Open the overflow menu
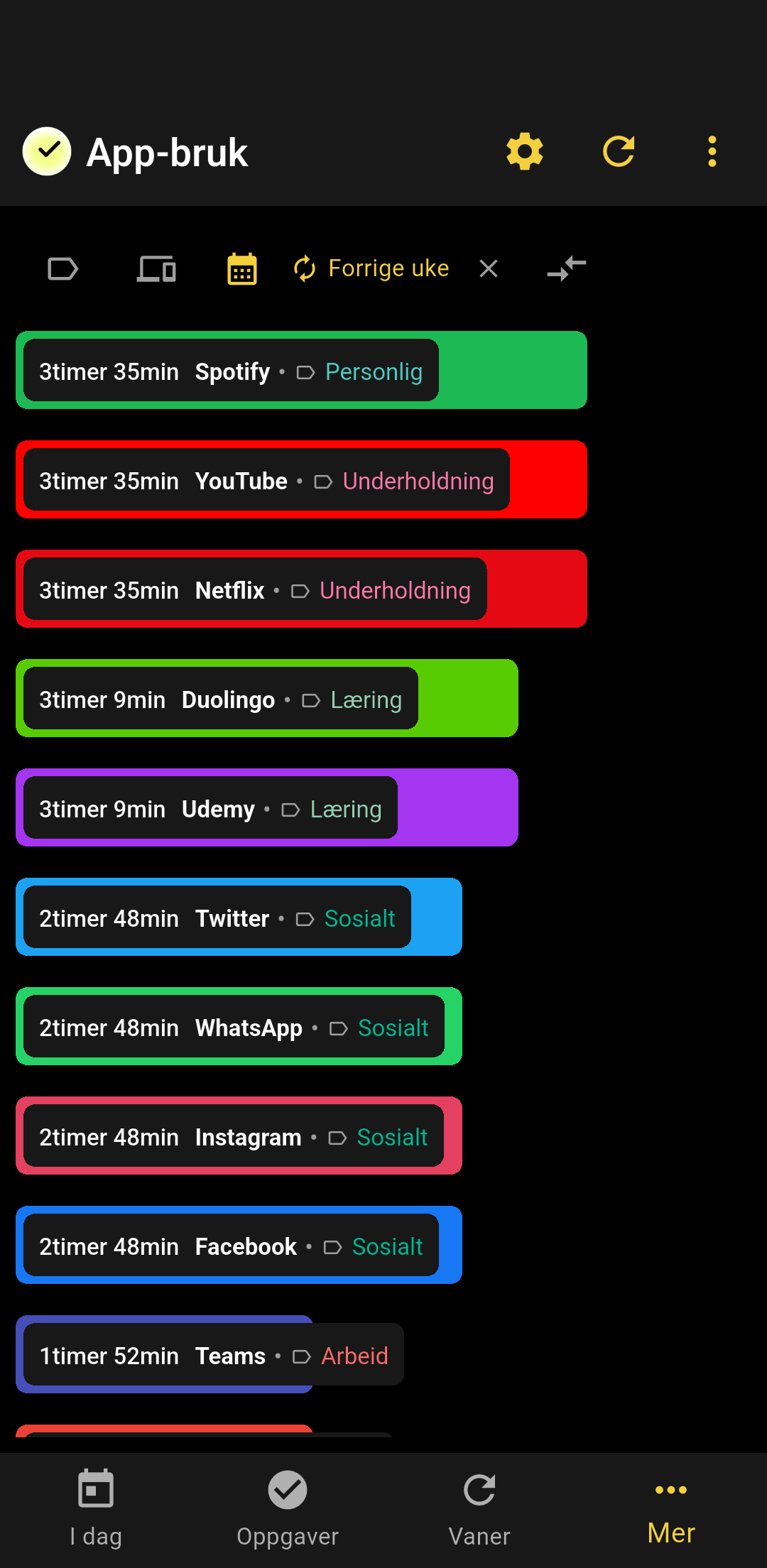This screenshot has width=767, height=1568. click(712, 151)
